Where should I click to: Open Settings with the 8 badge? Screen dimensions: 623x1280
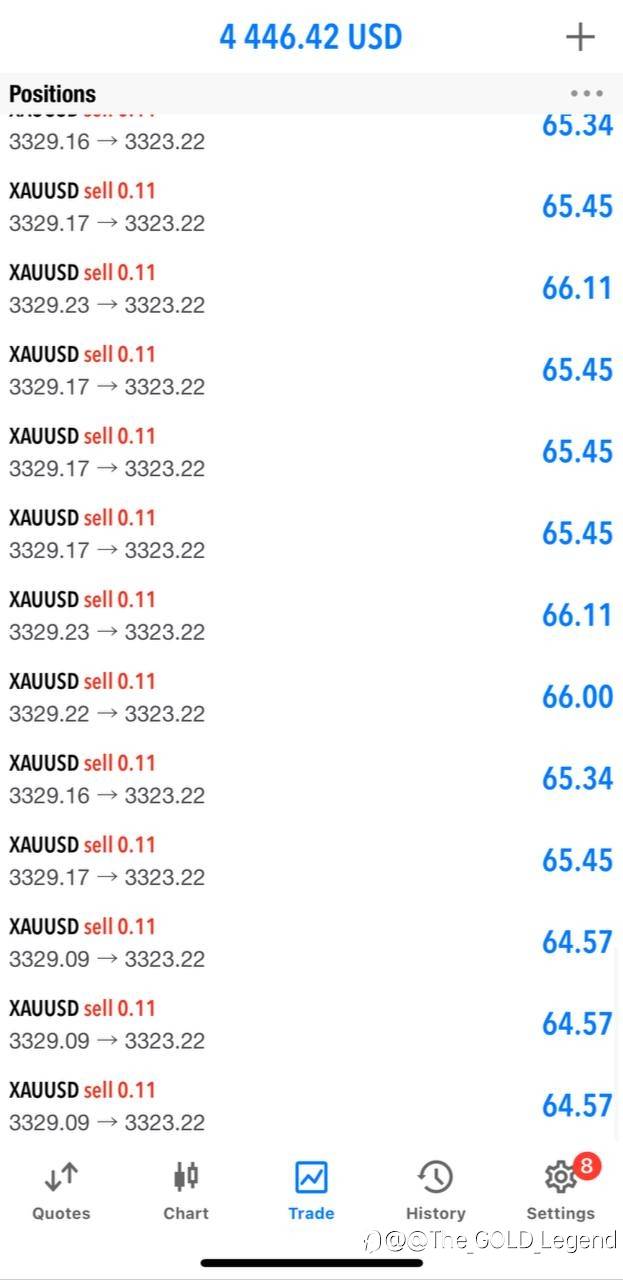point(561,1191)
